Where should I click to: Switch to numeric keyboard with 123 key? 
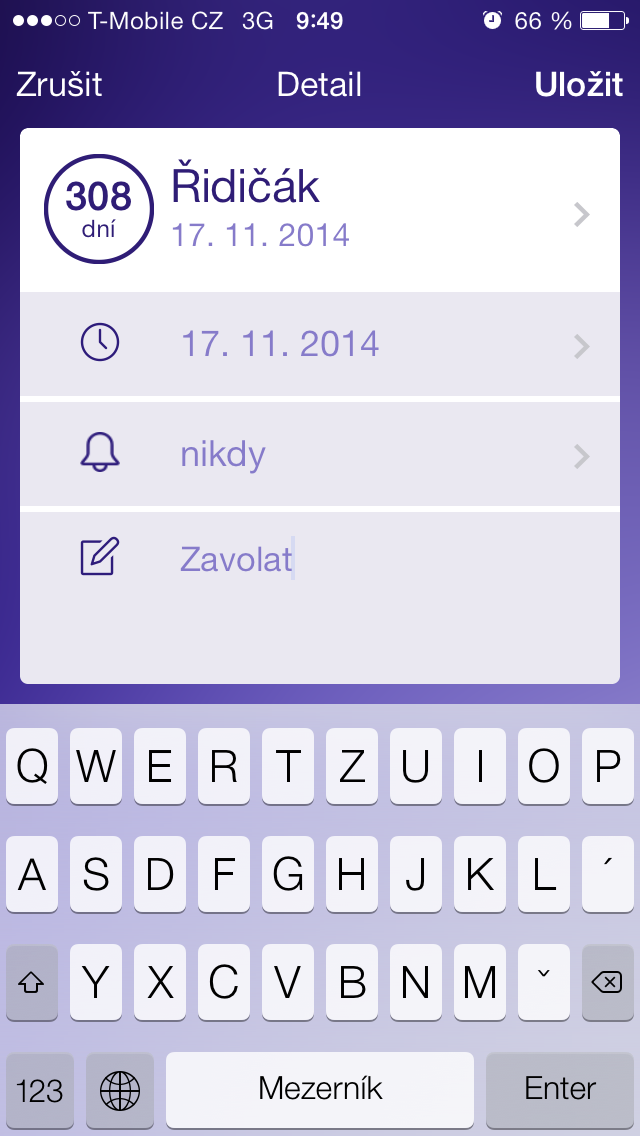(x=40, y=1089)
